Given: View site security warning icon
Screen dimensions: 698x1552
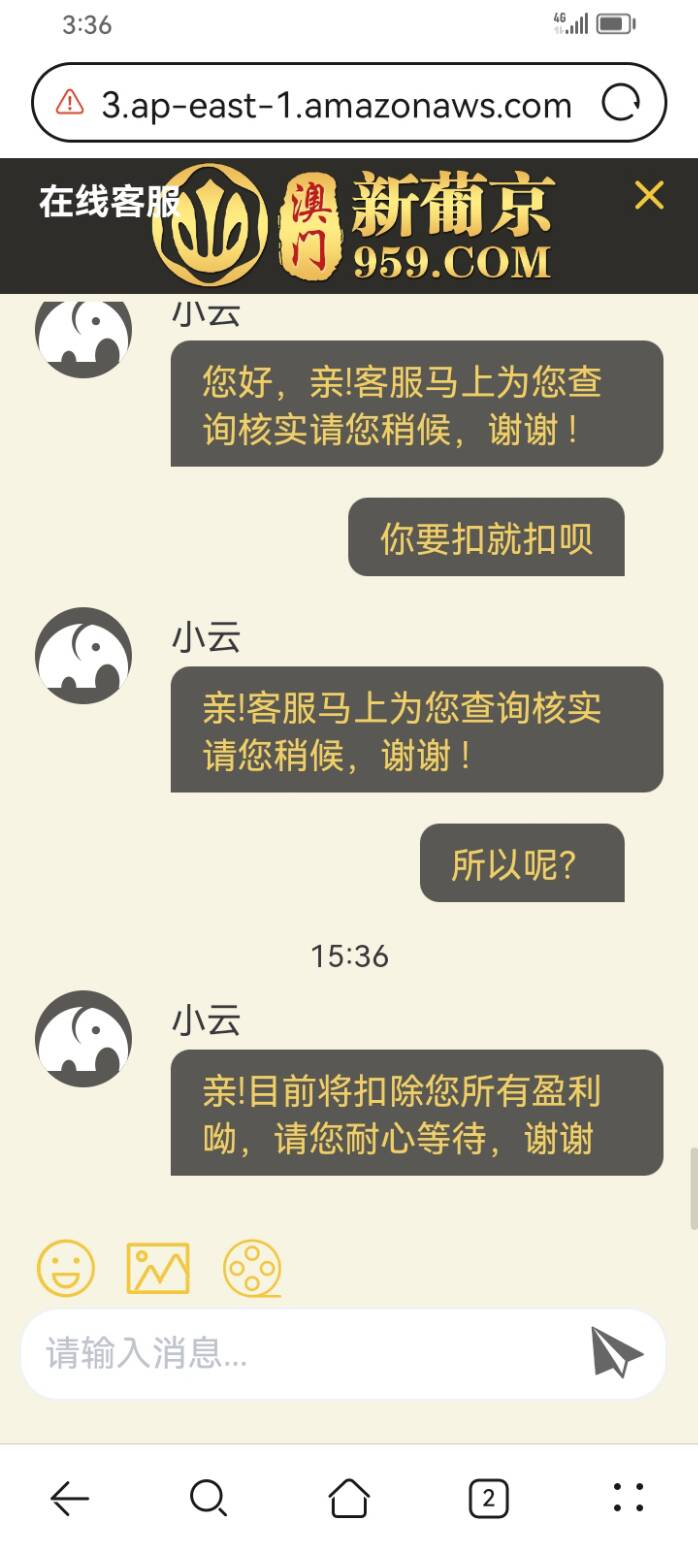Looking at the screenshot, I should (x=70, y=103).
